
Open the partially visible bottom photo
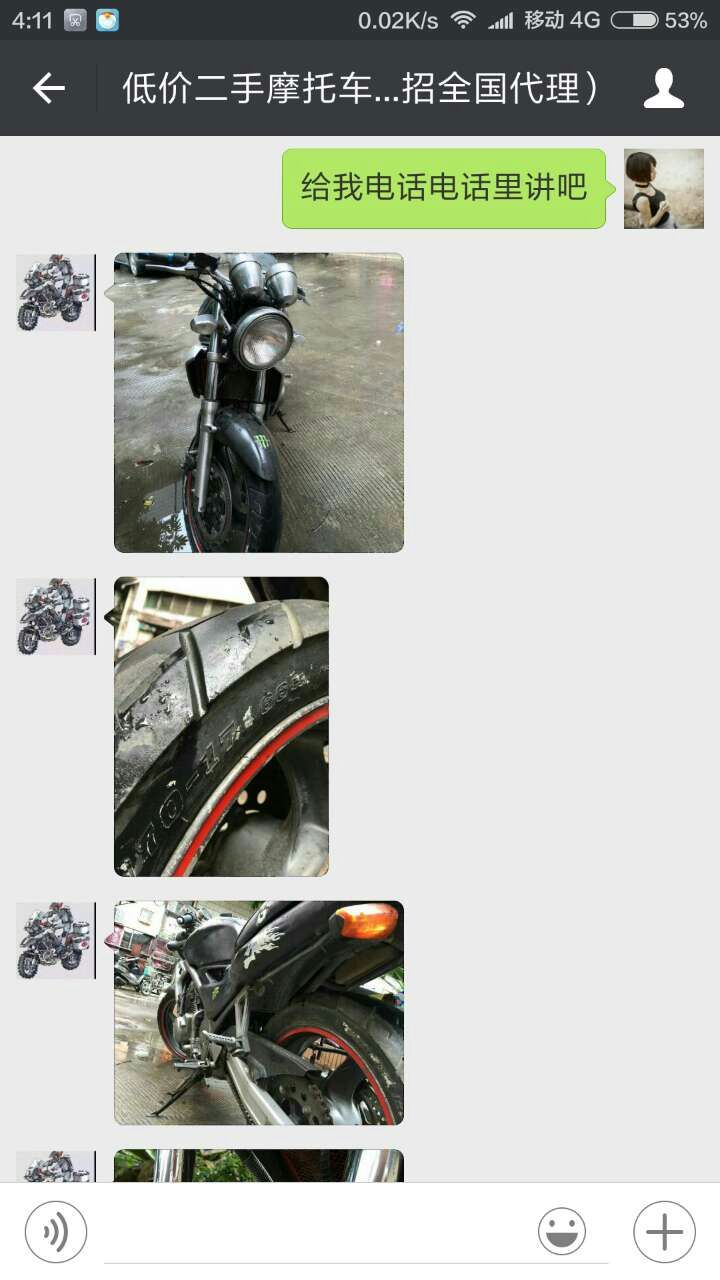pyautogui.click(x=259, y=1166)
